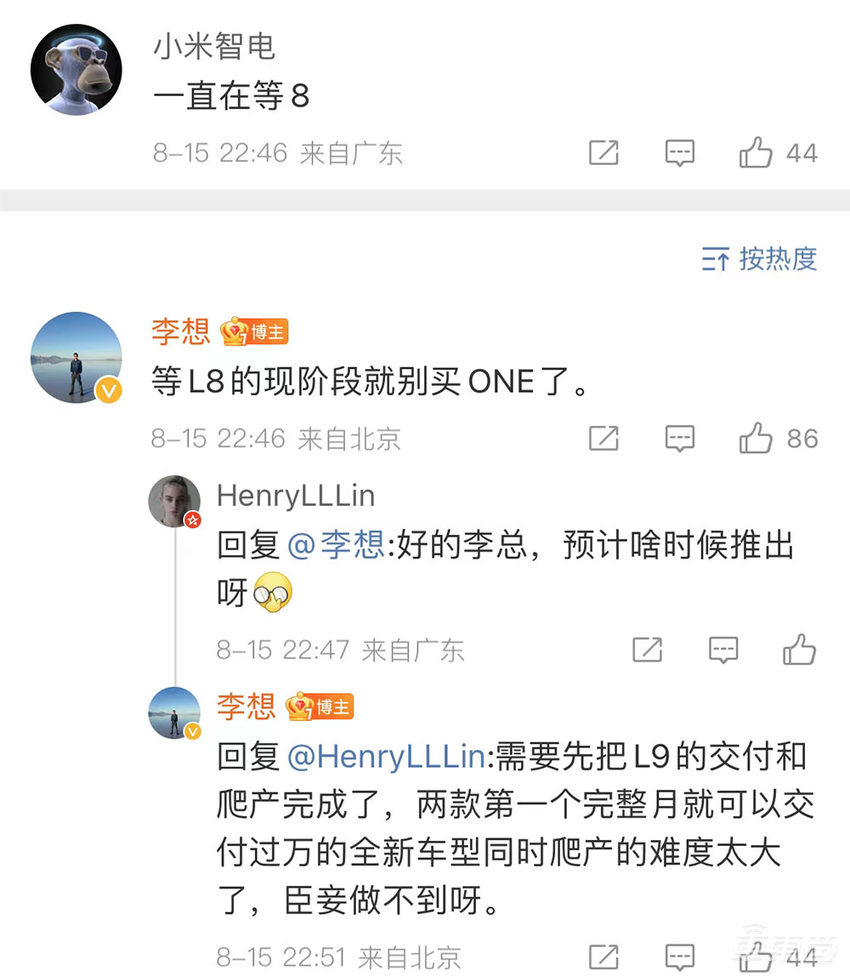Share 李想's reply about L9 deliveries
Screen dimensions: 850x976
602,955
